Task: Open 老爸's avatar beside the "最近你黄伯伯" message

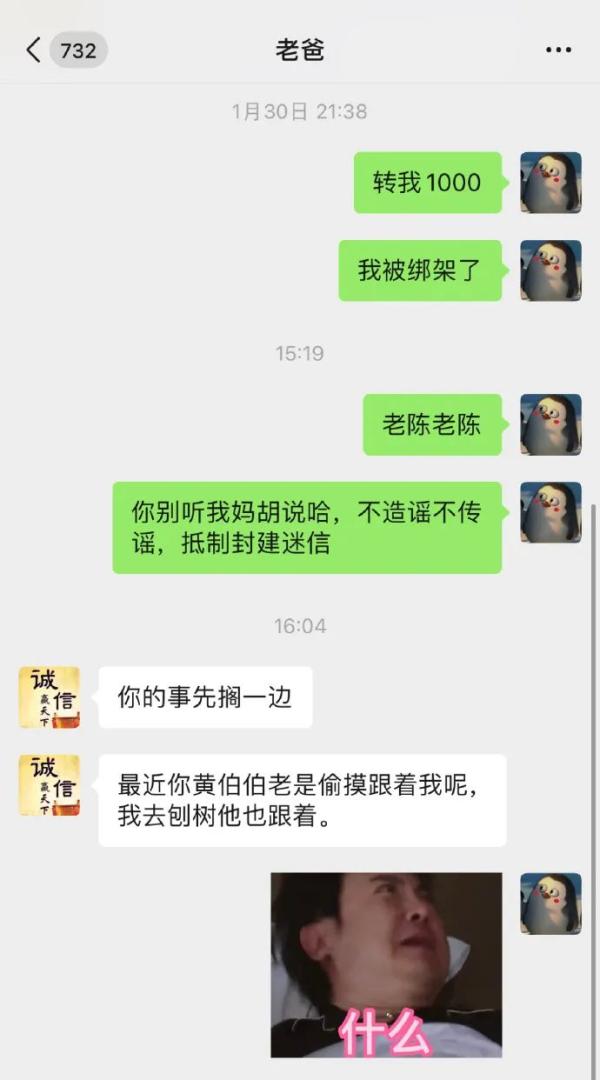Action: coord(49,785)
